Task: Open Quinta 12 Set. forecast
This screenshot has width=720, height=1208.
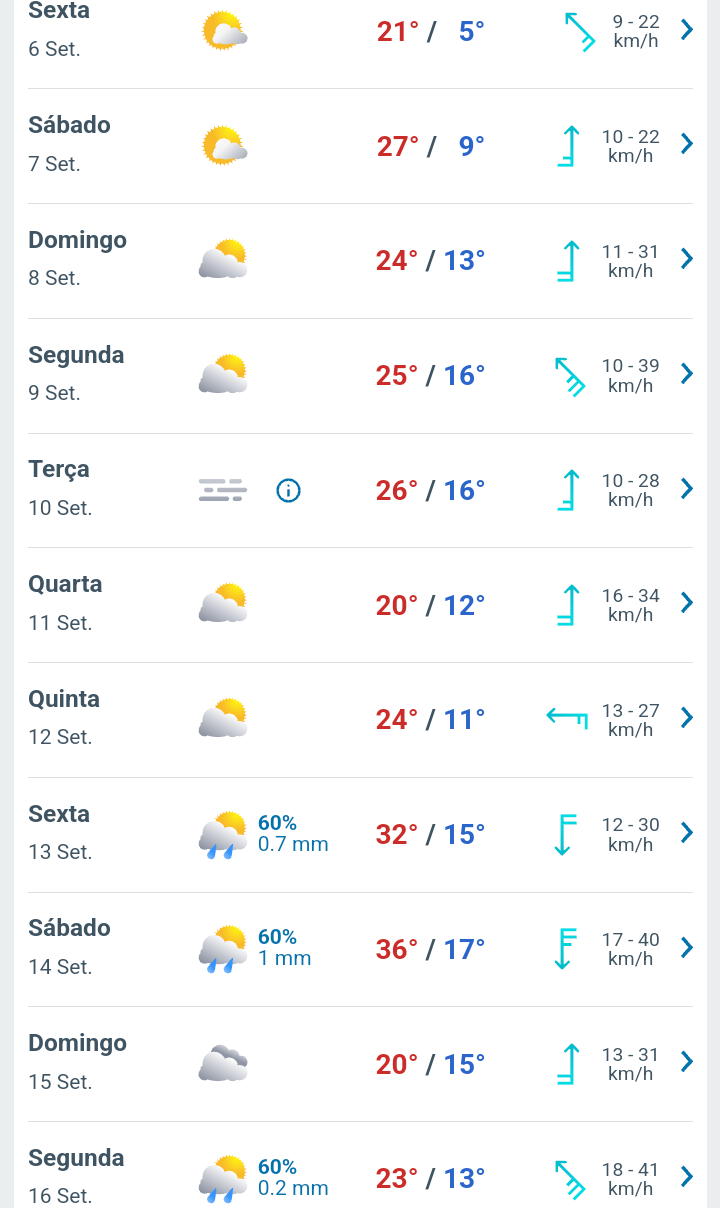Action: pyautogui.click(x=360, y=720)
